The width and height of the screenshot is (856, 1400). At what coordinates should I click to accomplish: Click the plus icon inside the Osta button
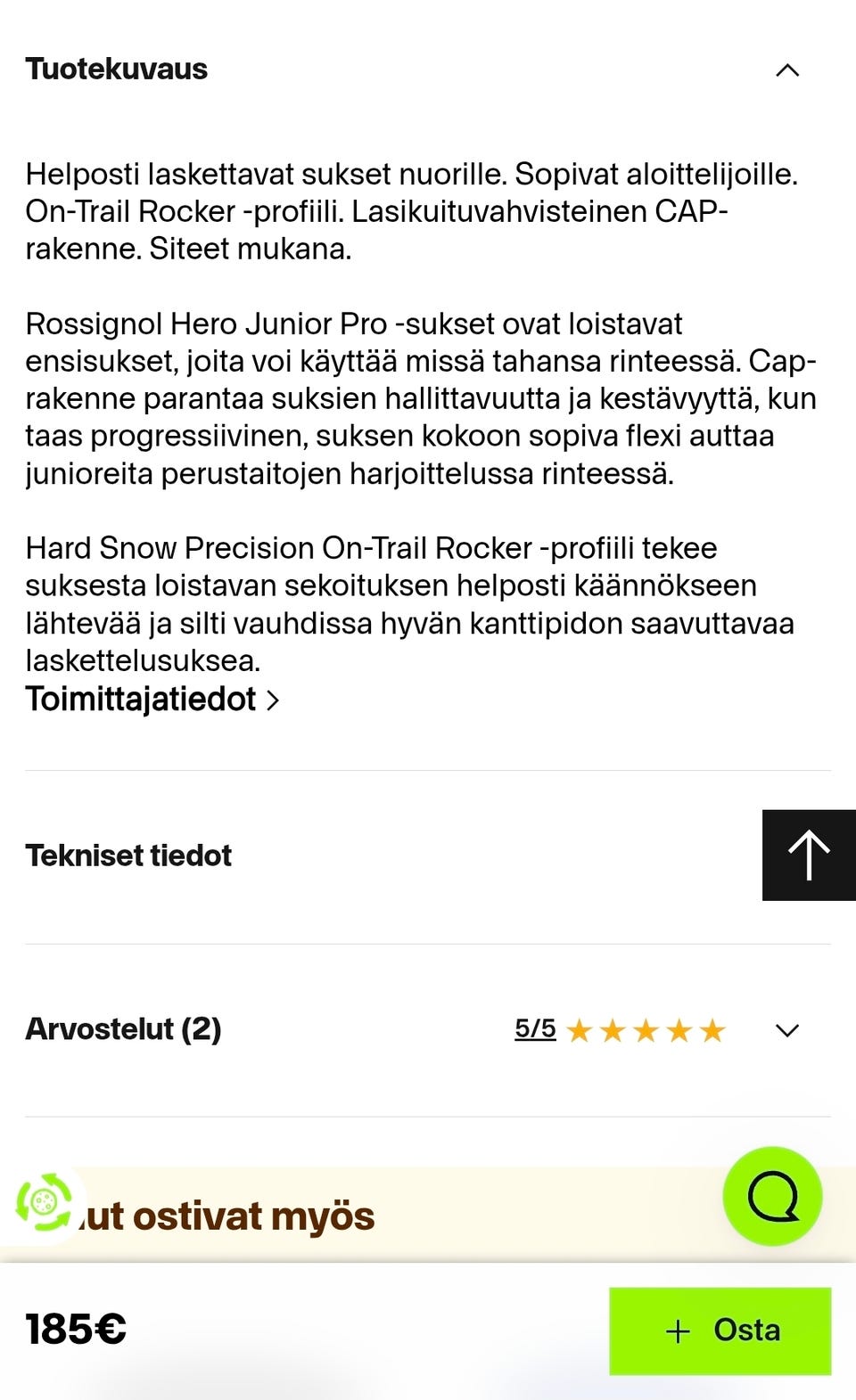(678, 1331)
